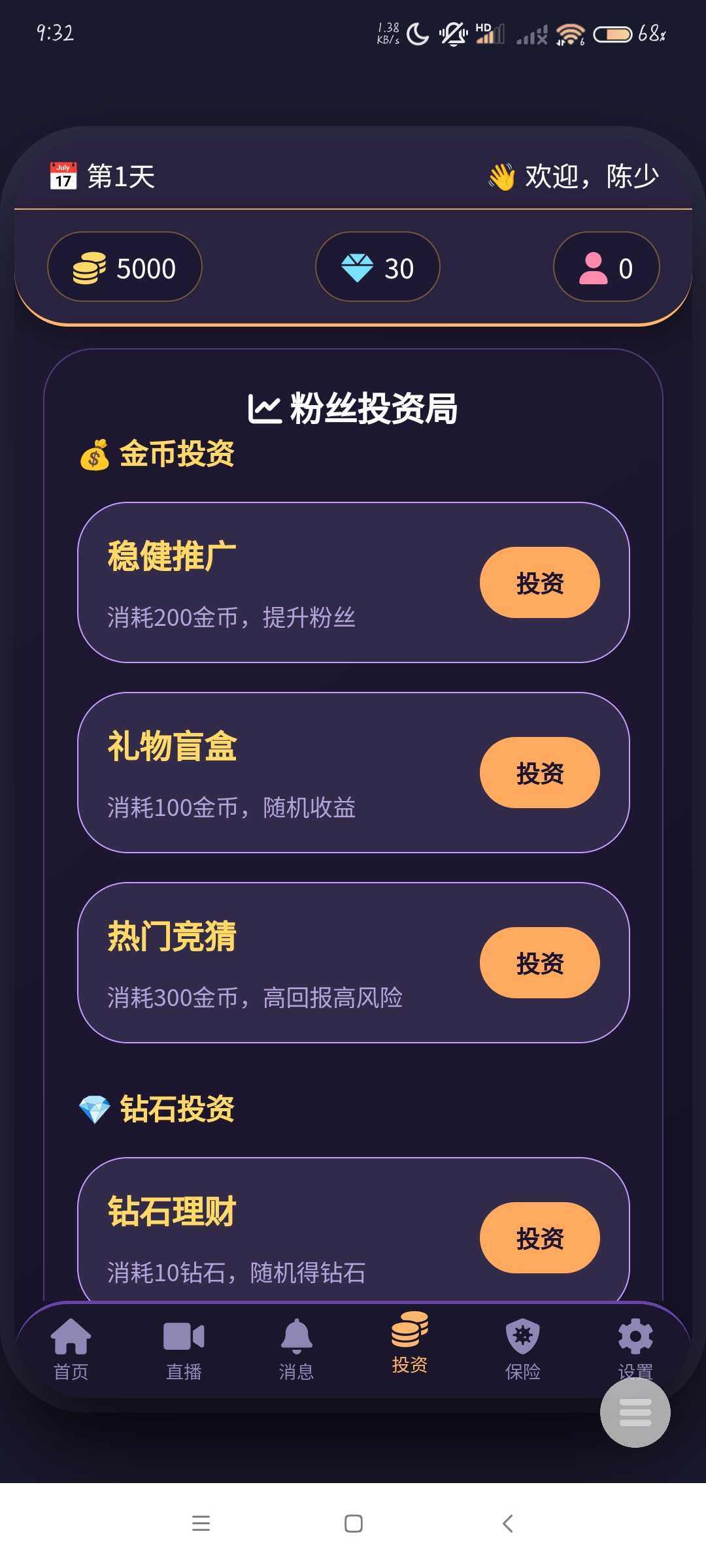Tap 投资 for 钻石理财
Viewport: 706px width, 1568px height.
tap(539, 1237)
